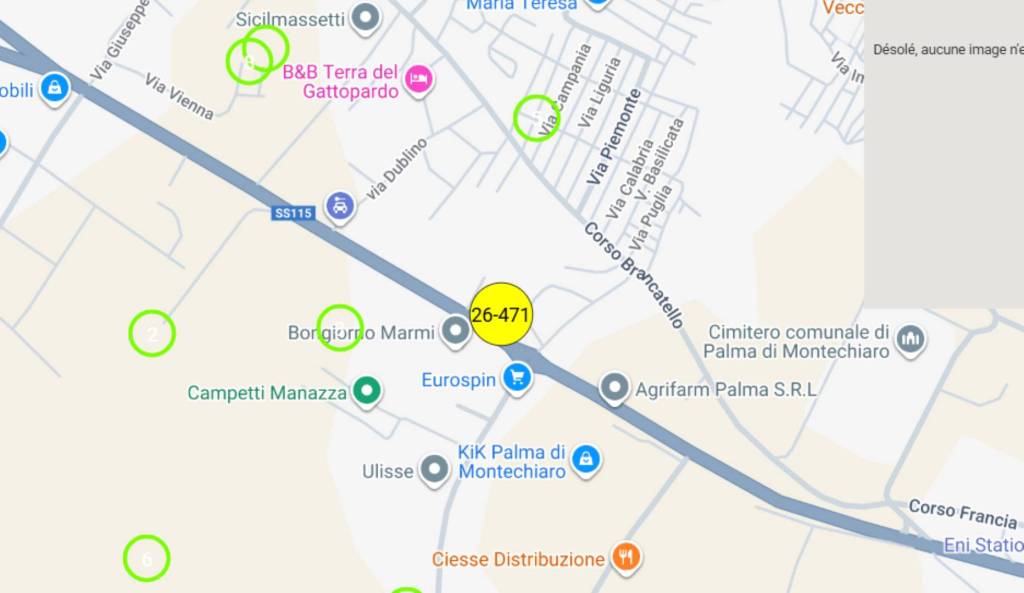
Task: Open the Eurospin store pin
Action: (516, 378)
